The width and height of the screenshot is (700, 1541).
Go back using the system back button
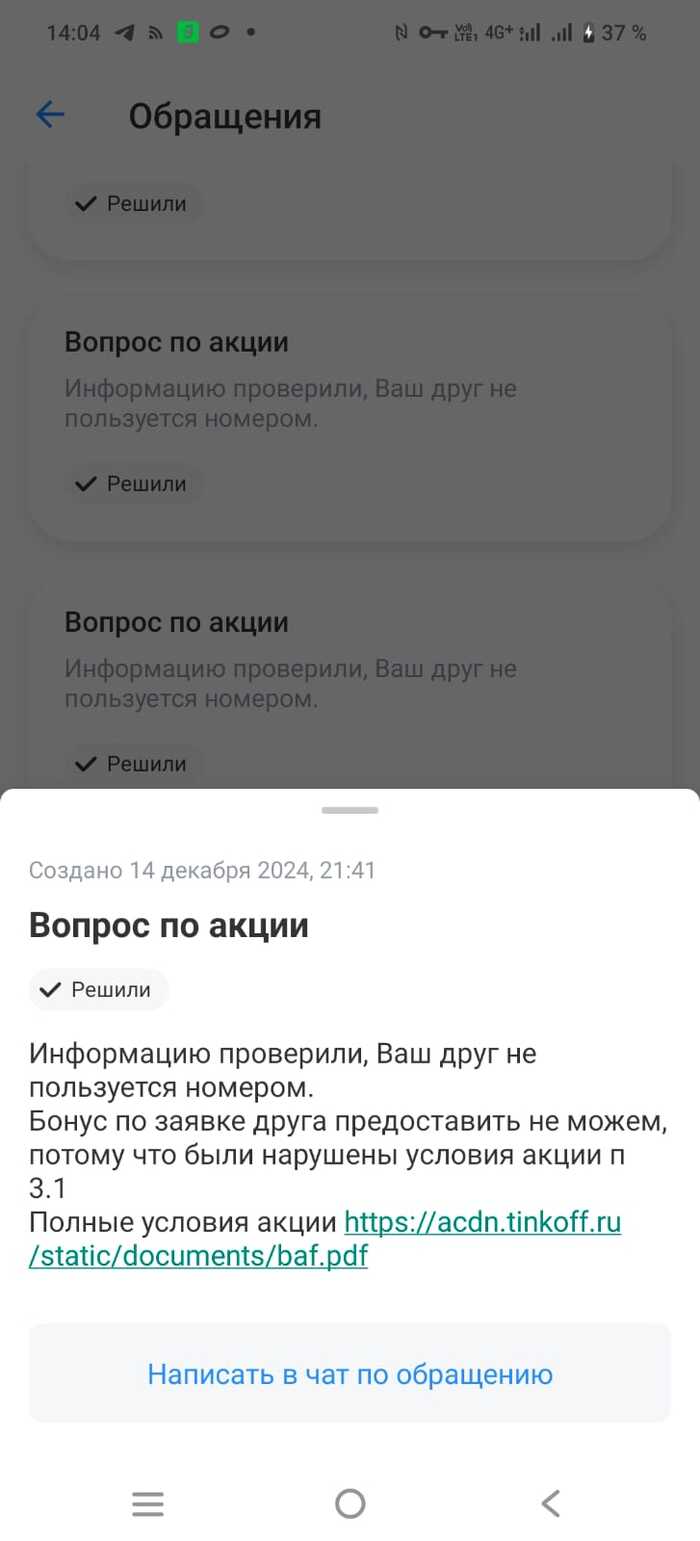(550, 1503)
